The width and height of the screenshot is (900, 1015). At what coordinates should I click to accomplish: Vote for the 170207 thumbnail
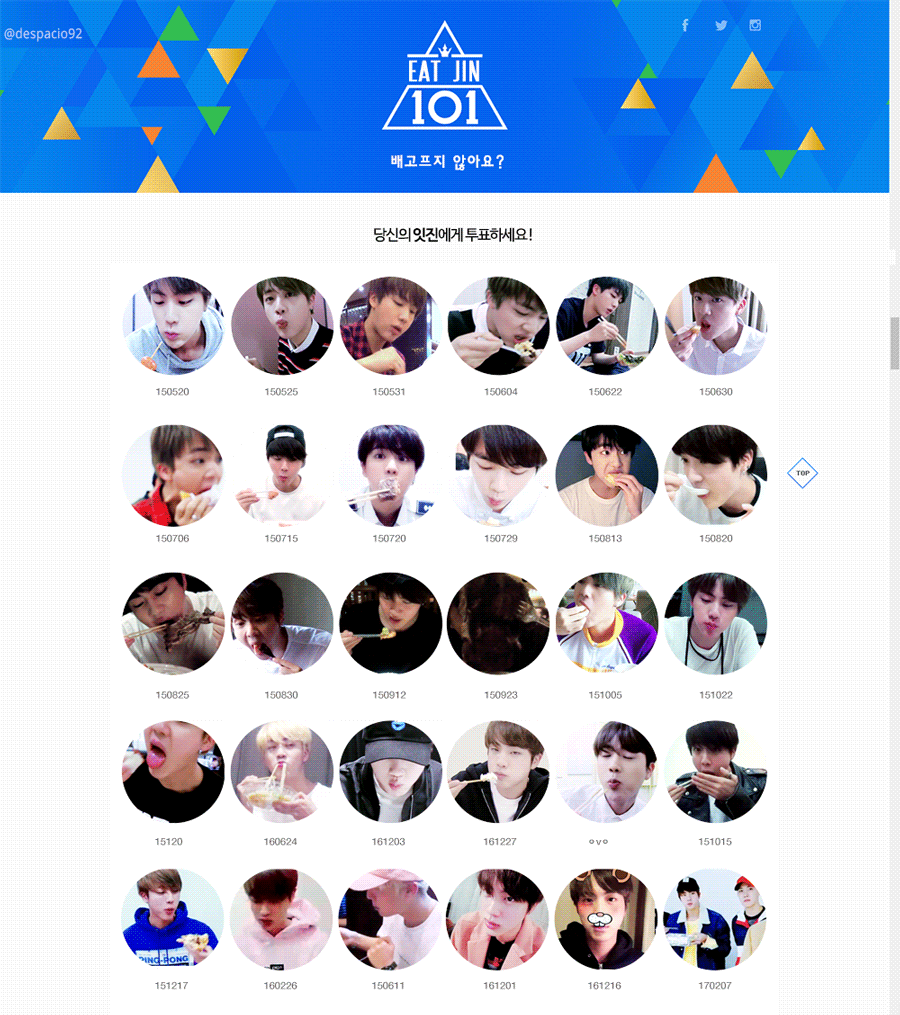pyautogui.click(x=715, y=919)
